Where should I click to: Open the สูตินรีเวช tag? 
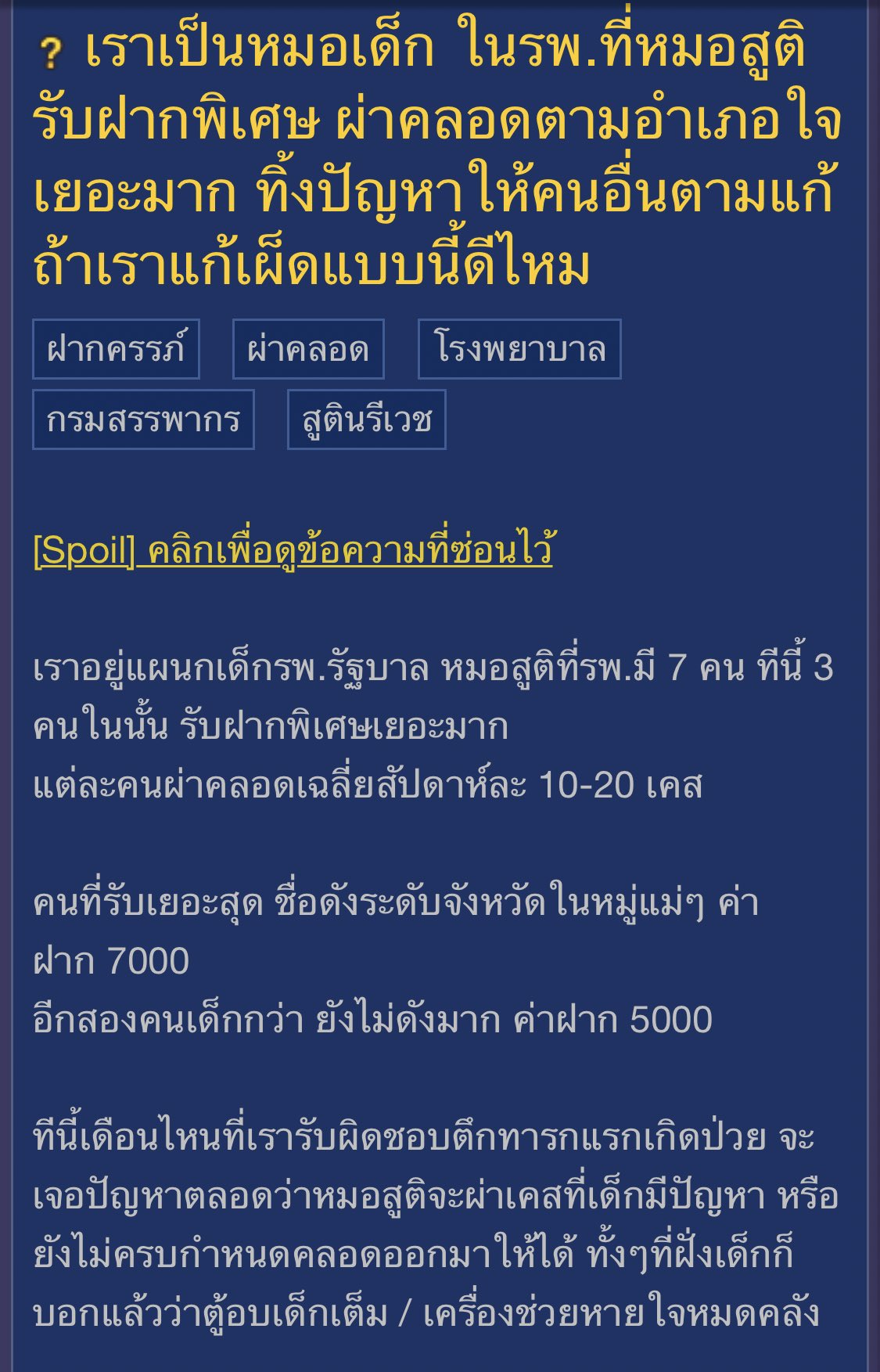[366, 420]
